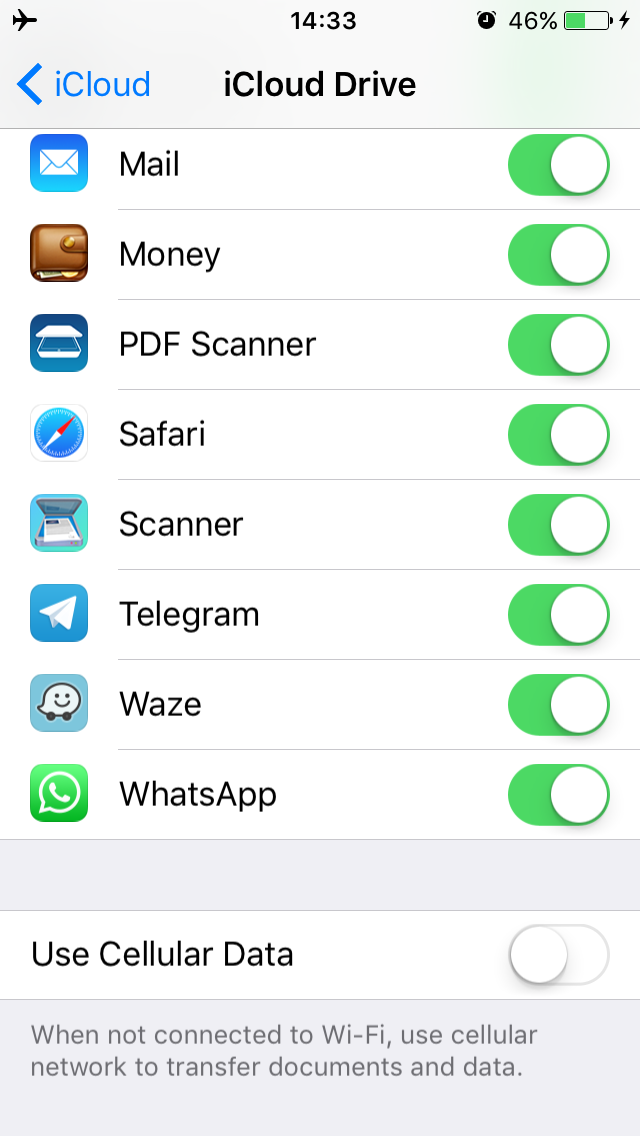Viewport: 640px width, 1136px height.
Task: Switch off the Waze toggle
Action: tap(558, 705)
